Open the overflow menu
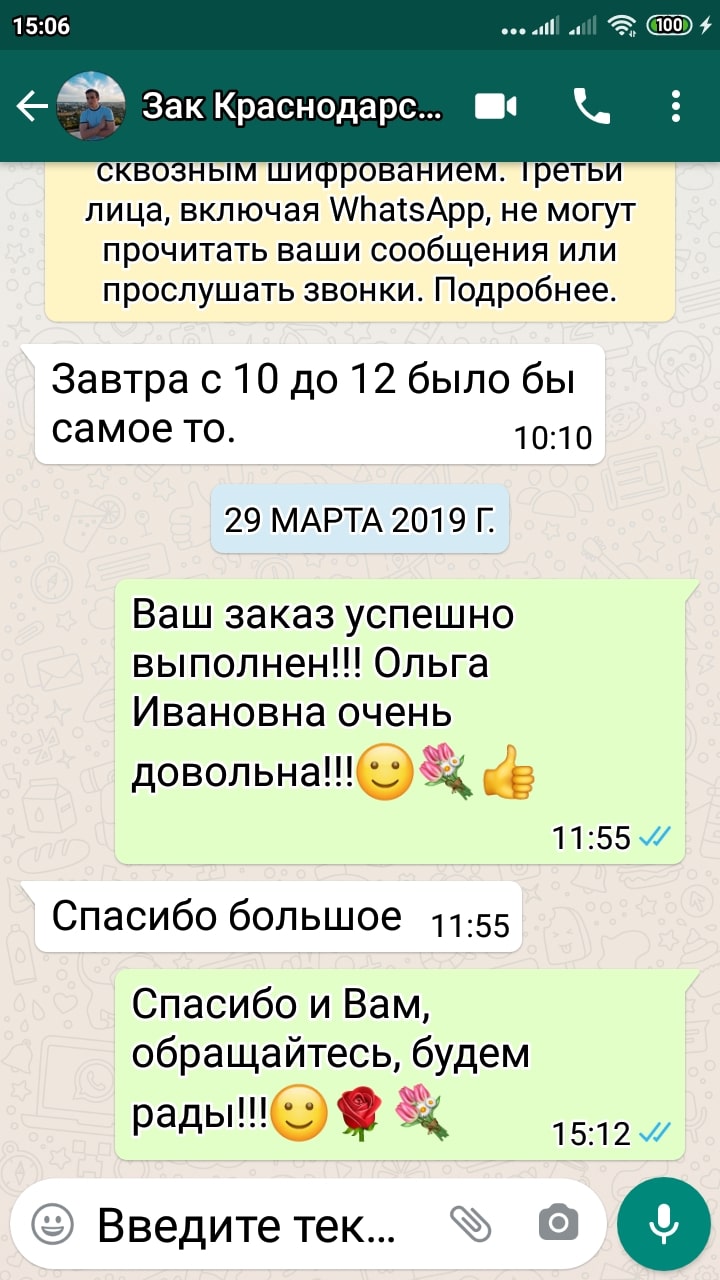Viewport: 720px width, 1280px height. point(676,107)
